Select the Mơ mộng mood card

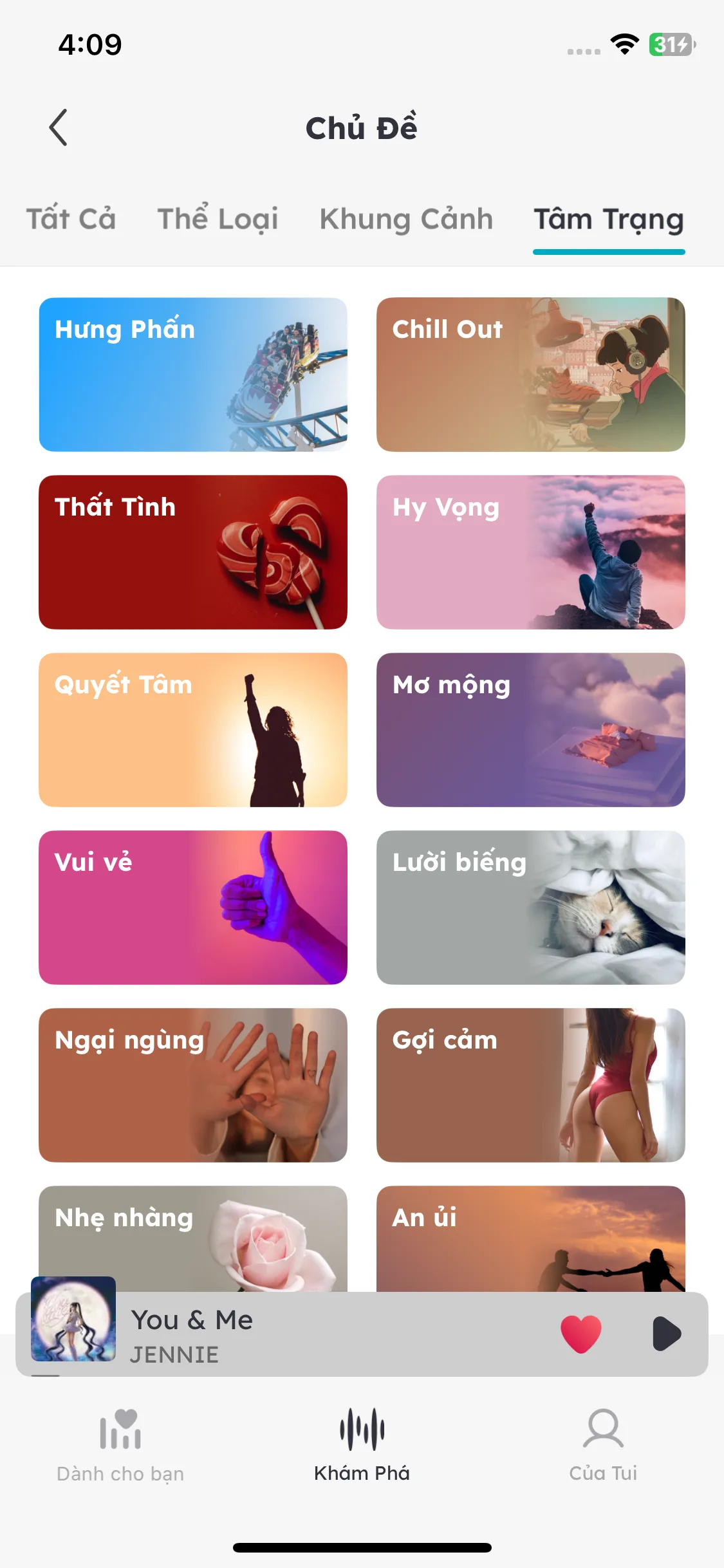pyautogui.click(x=530, y=730)
